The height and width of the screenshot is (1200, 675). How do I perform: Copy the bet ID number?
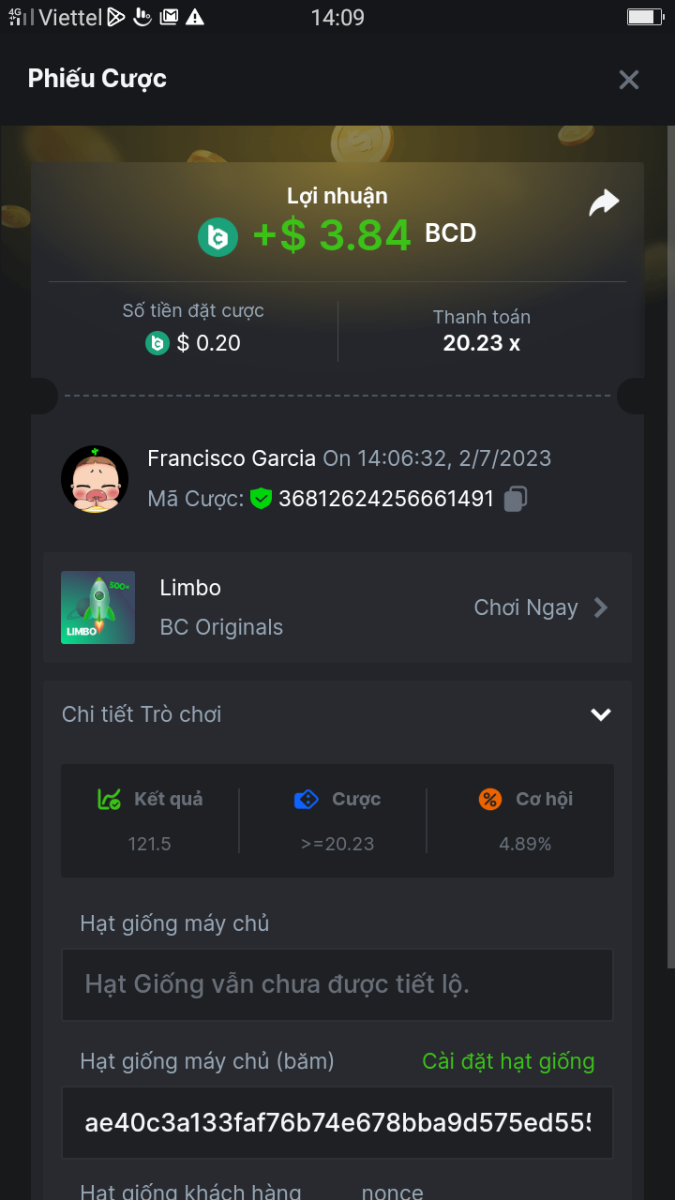(x=516, y=498)
